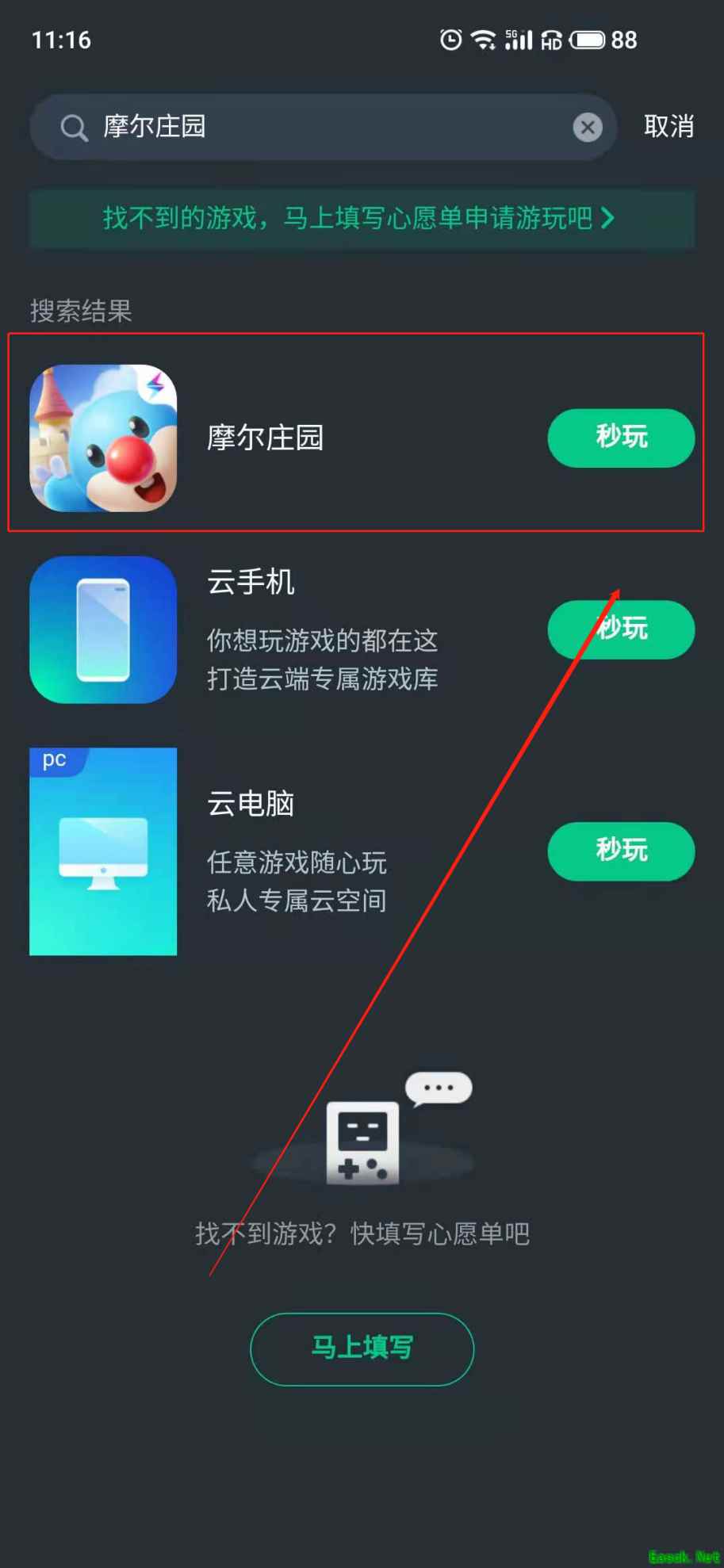Viewport: 724px width, 1568px height.
Task: Open the 摩尔庄园 game result
Action: [265, 438]
